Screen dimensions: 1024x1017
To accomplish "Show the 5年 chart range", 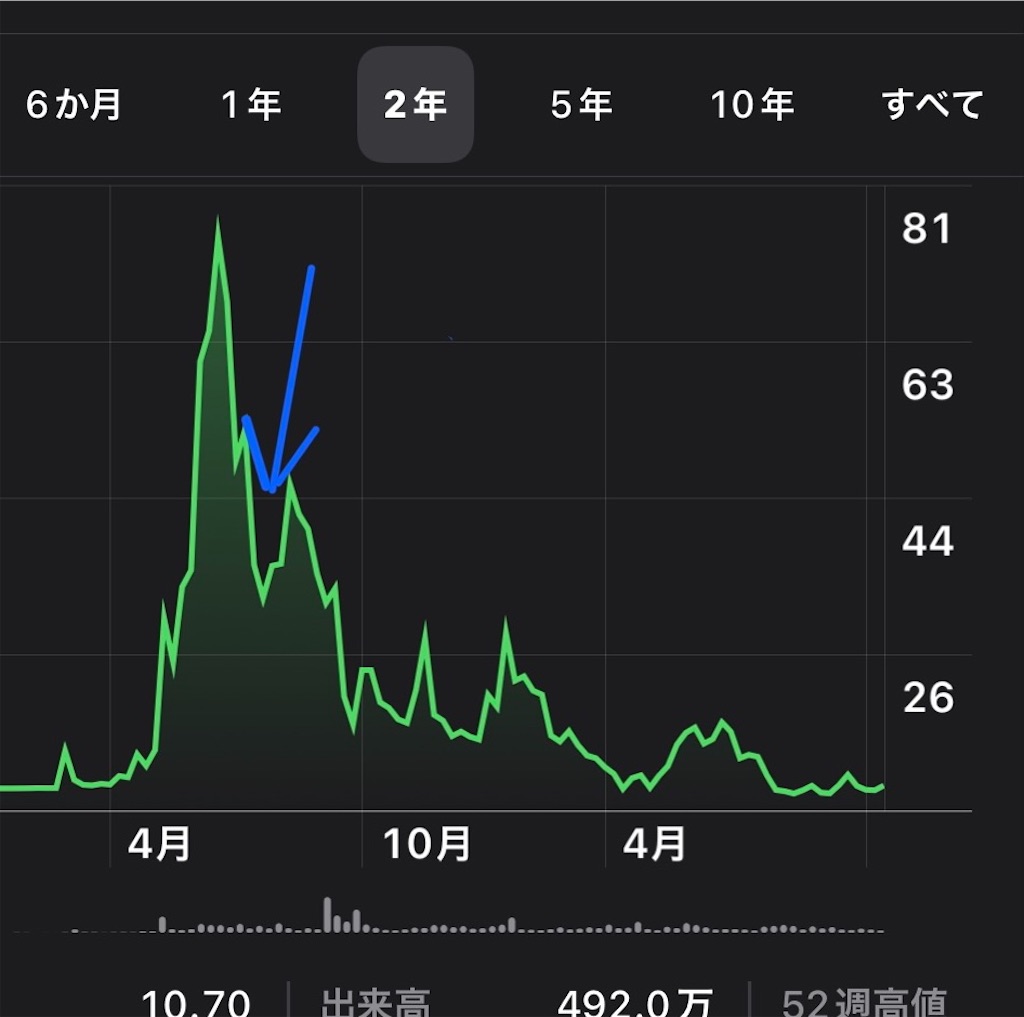I will pos(581,105).
